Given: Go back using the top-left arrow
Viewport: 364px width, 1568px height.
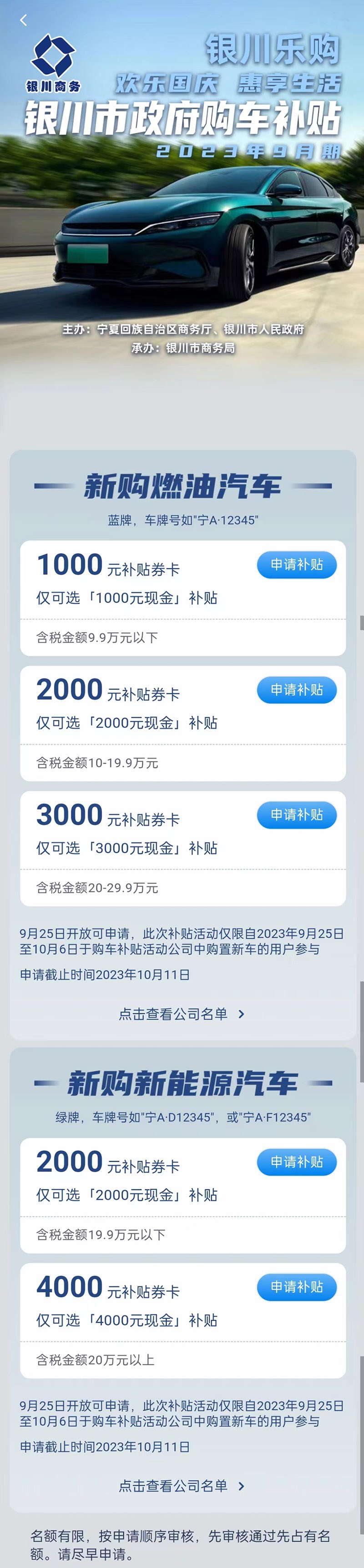Looking at the screenshot, I should point(23,20).
